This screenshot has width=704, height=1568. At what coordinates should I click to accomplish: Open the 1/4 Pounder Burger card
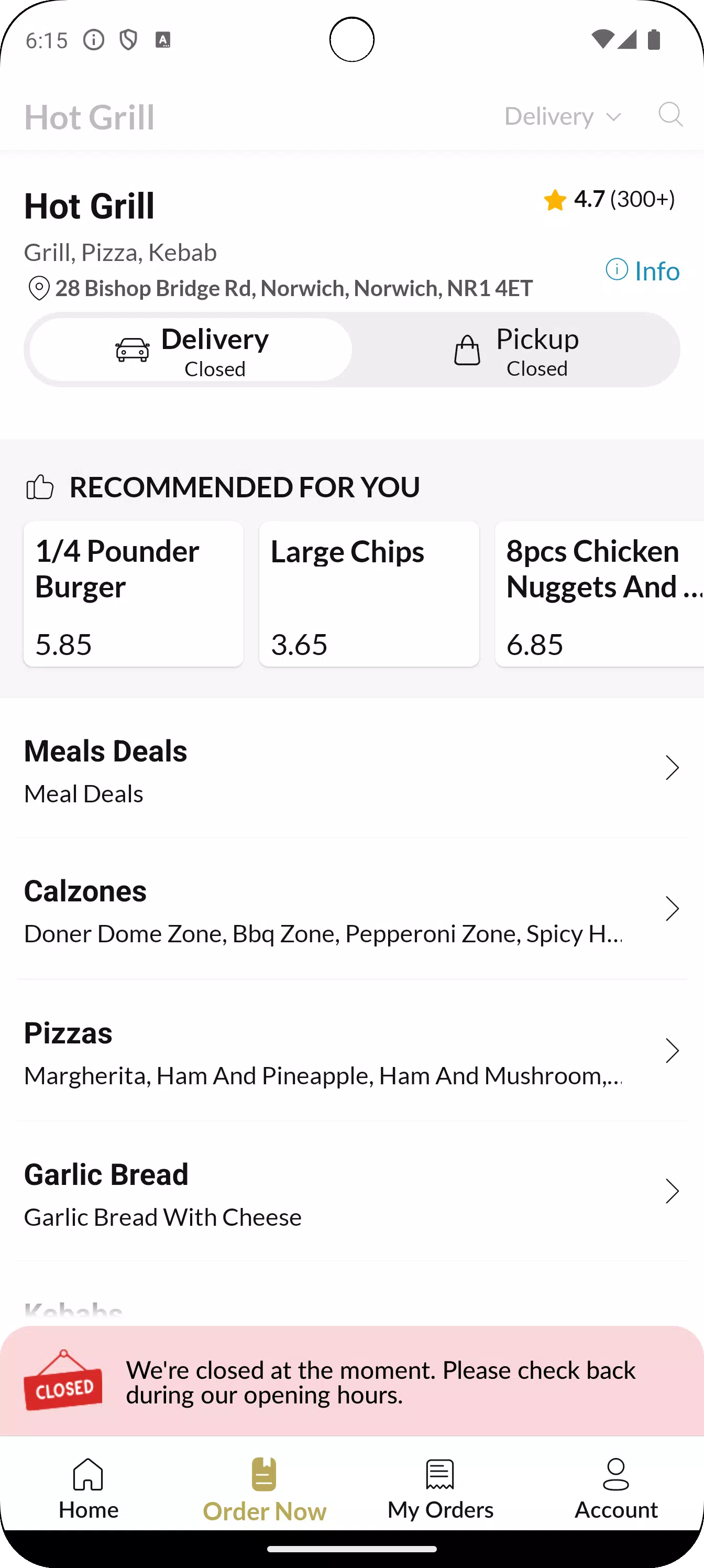(x=133, y=594)
